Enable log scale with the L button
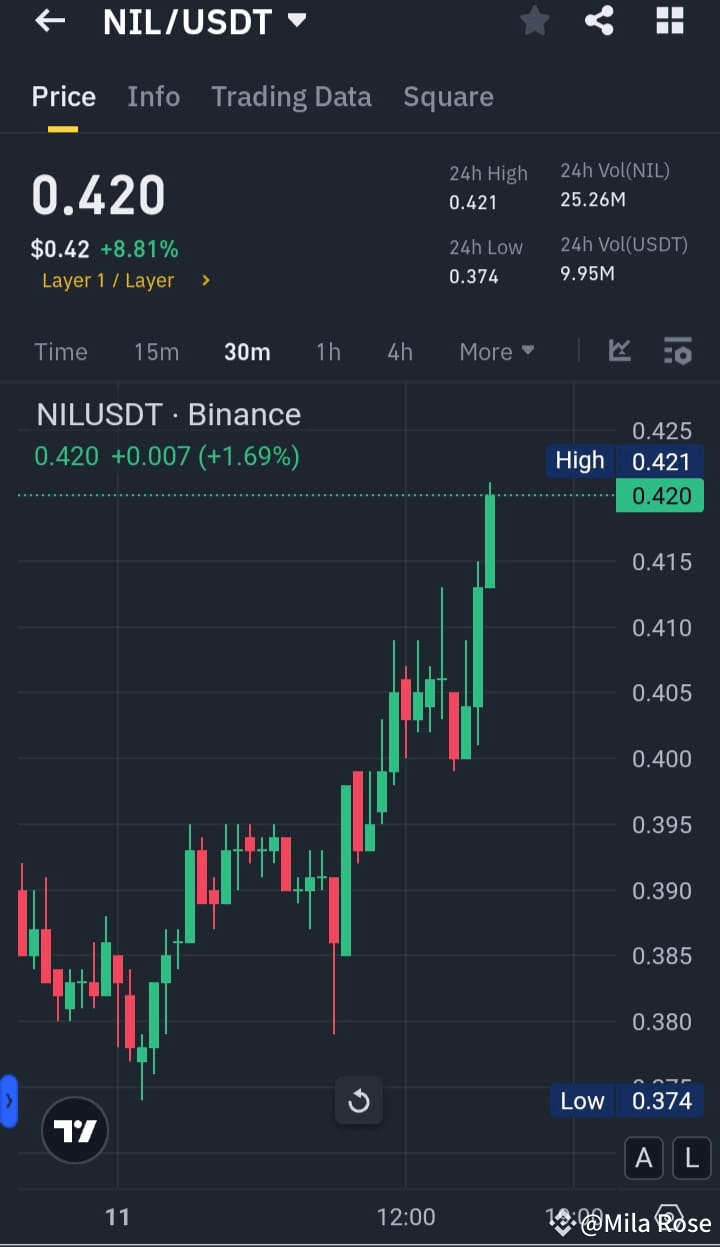Image resolution: width=720 pixels, height=1247 pixels. (691, 1157)
